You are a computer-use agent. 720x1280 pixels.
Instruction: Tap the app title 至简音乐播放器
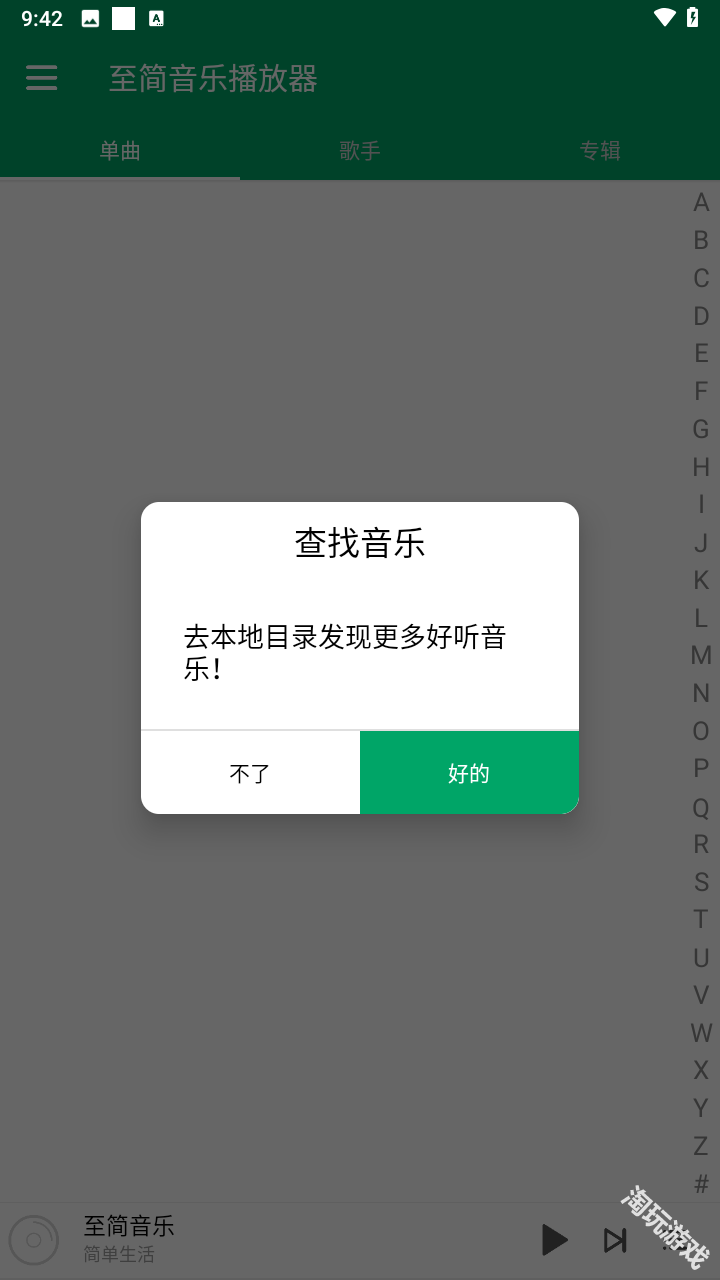[213, 80]
